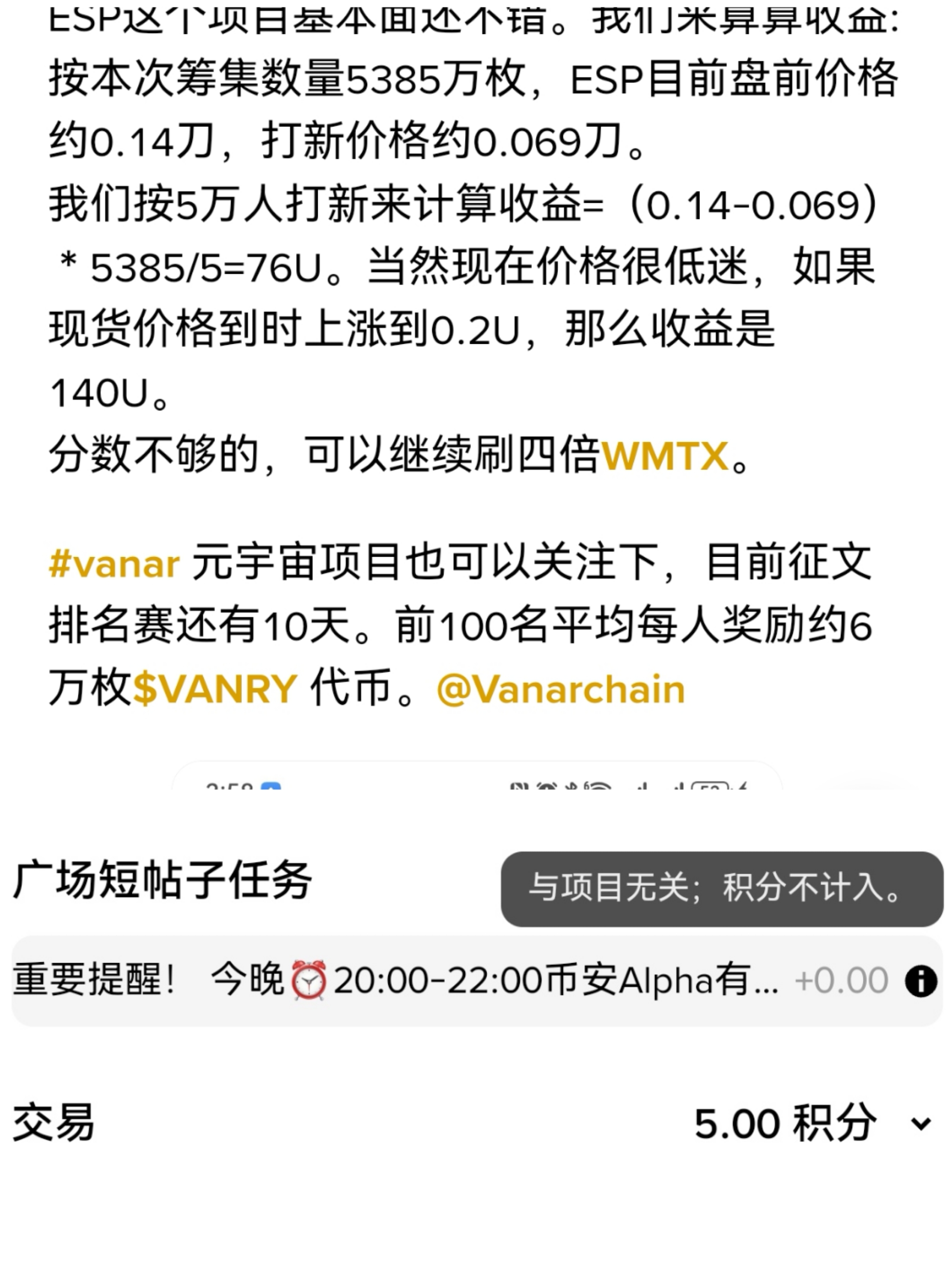Tap the #vanar hashtag
Image resolution: width=952 pixels, height=1269 pixels.
[x=114, y=565]
